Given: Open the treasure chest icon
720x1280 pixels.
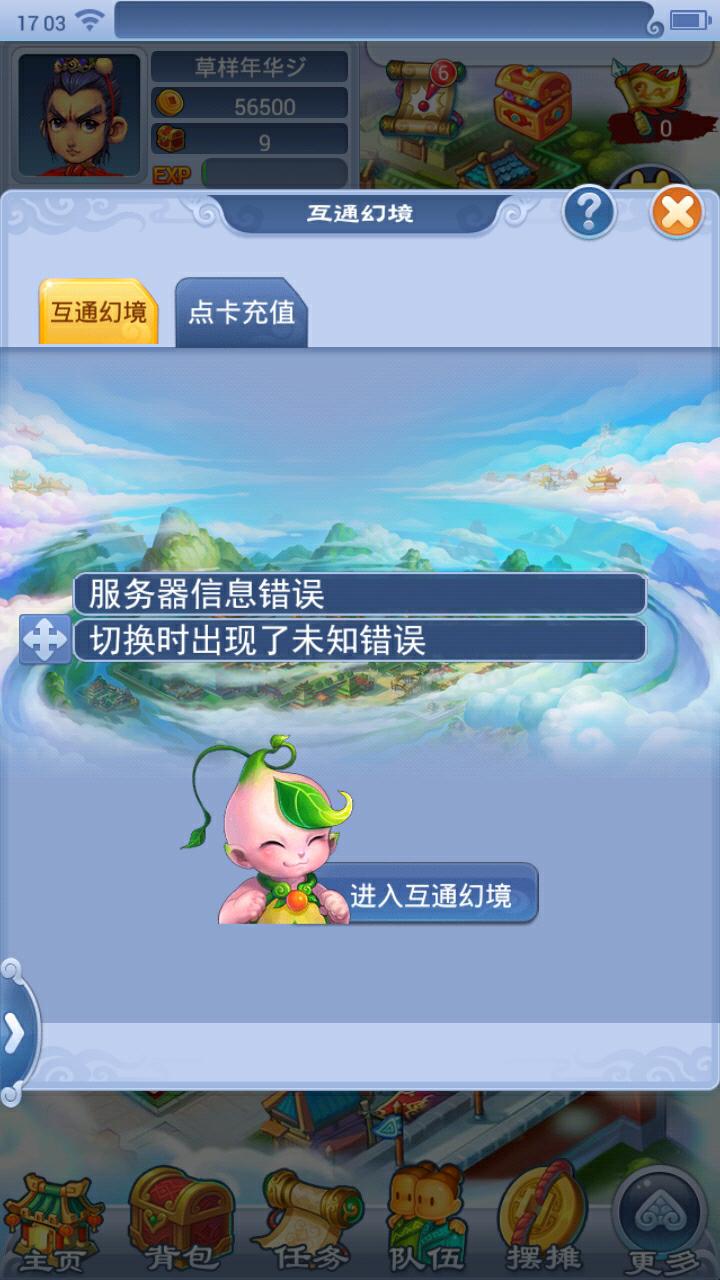Looking at the screenshot, I should click(532, 100).
